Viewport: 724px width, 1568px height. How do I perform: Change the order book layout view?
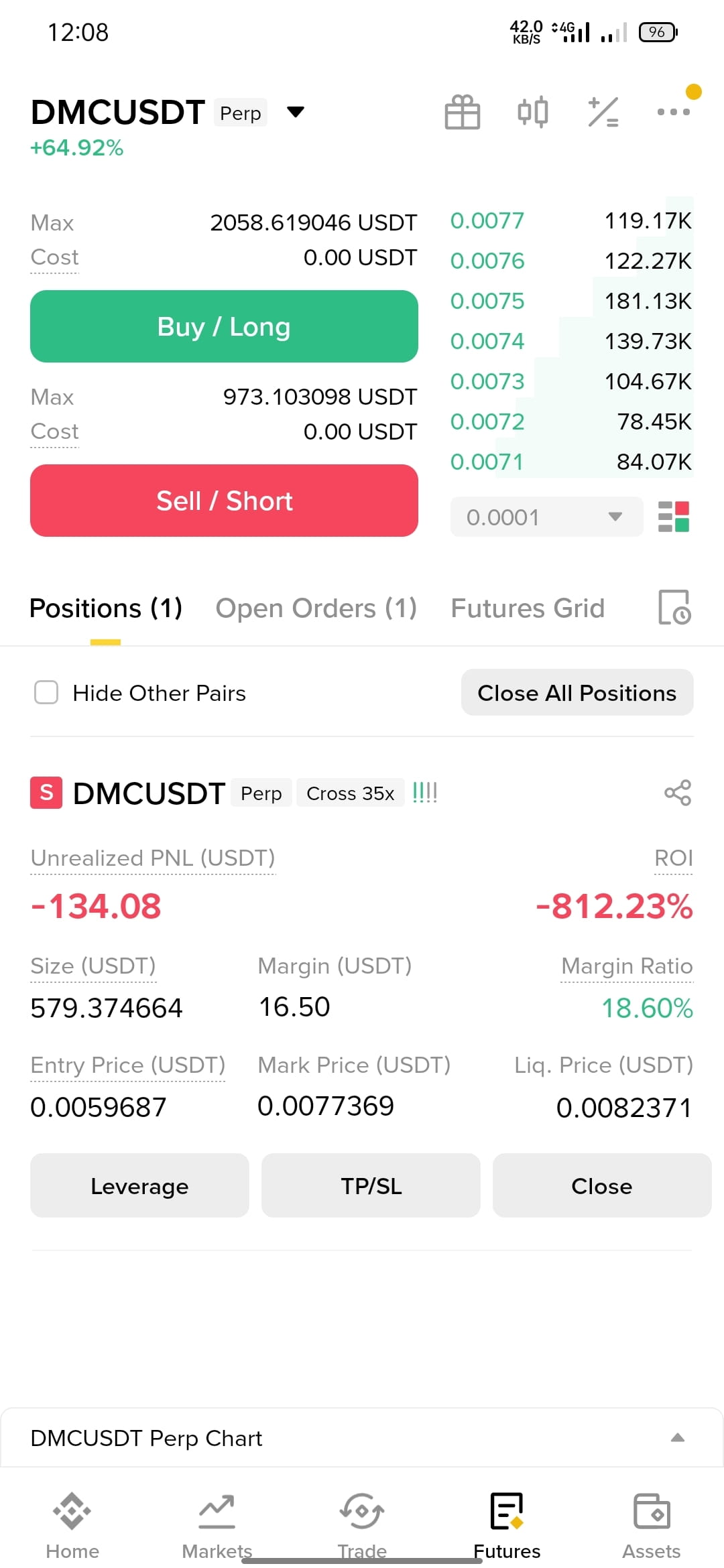[674, 517]
